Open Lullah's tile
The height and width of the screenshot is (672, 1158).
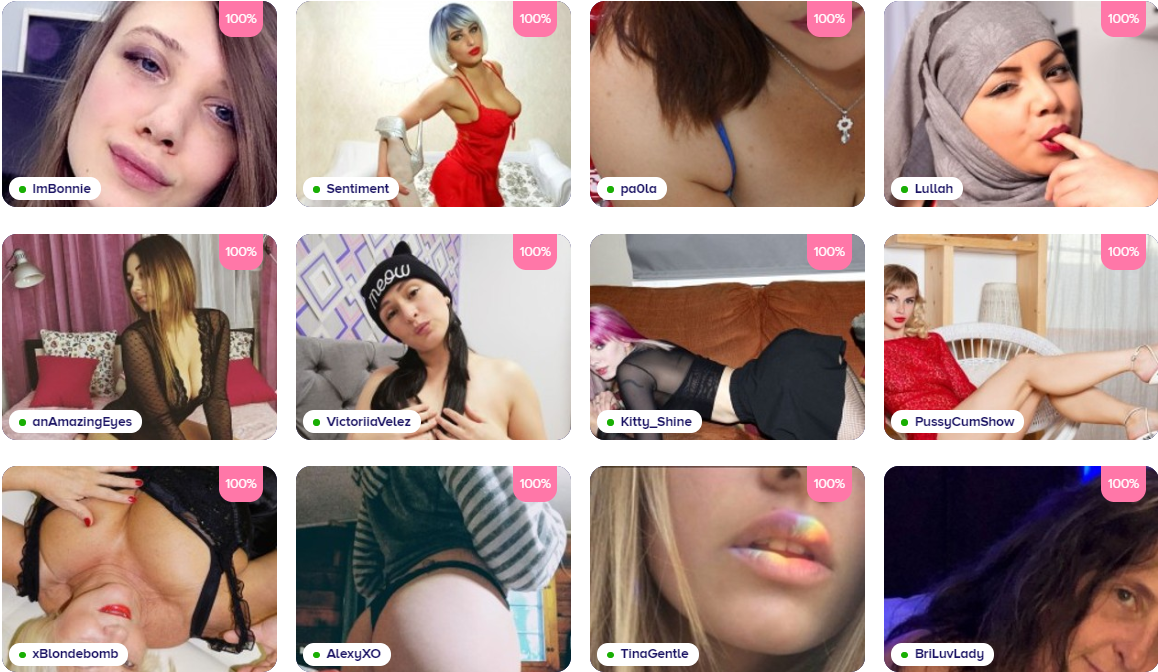[x=1020, y=104]
